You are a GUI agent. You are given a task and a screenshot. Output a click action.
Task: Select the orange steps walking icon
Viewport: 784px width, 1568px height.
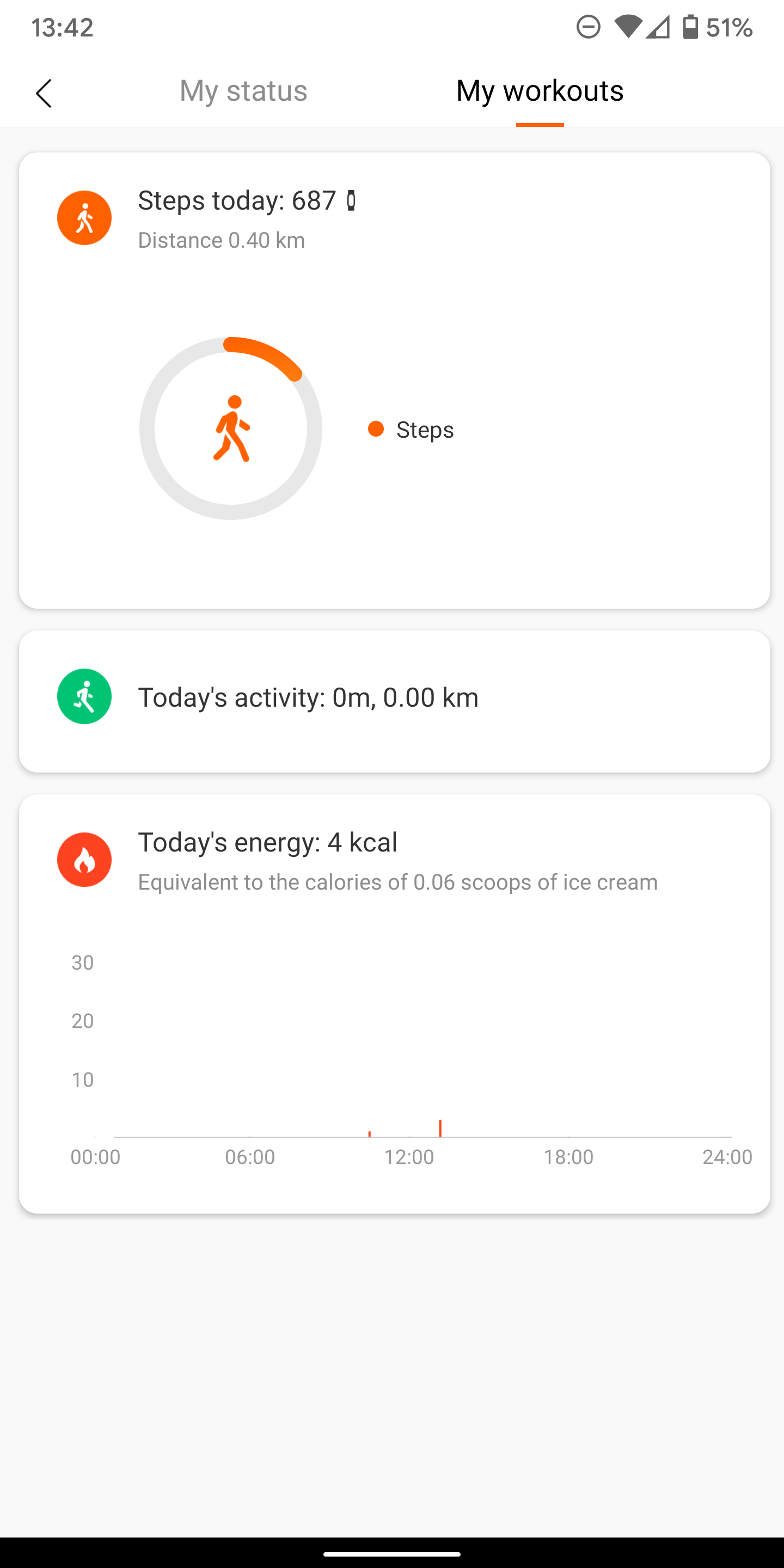click(84, 217)
